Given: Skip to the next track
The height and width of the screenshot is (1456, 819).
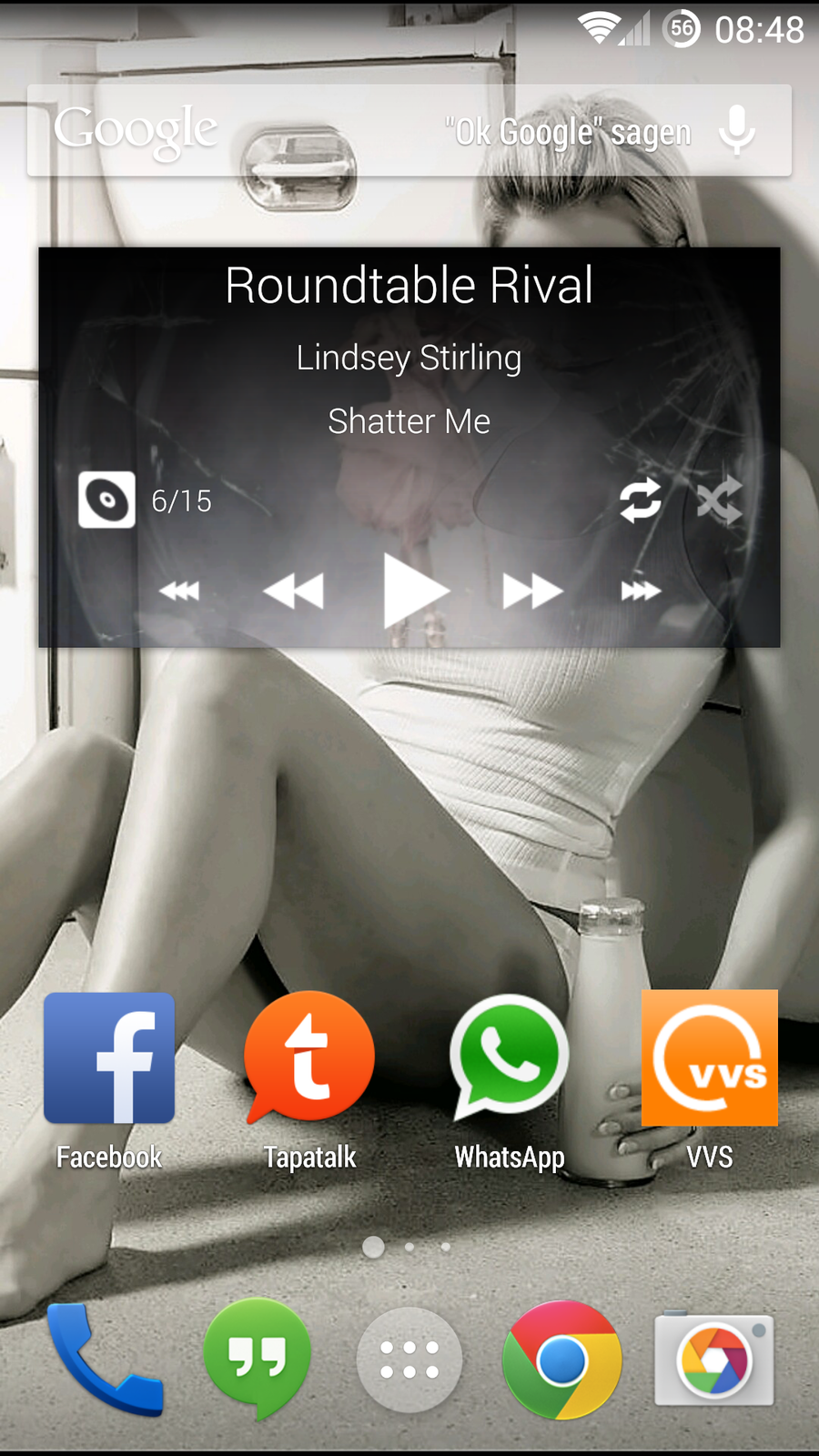Looking at the screenshot, I should click(531, 591).
